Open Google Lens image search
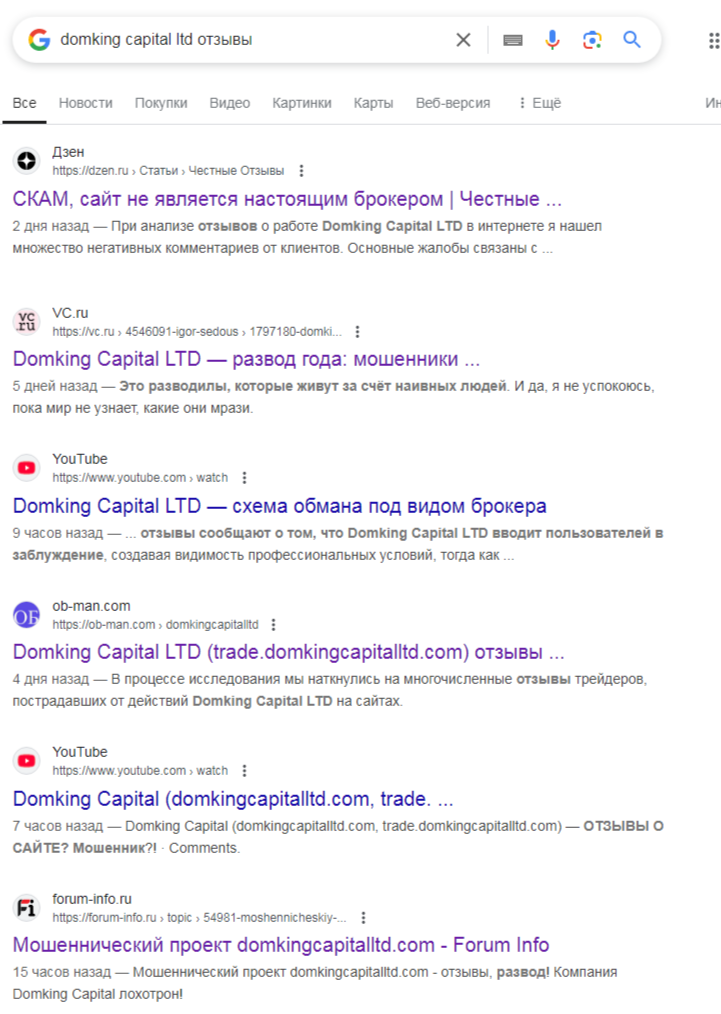Image resolution: width=721 pixels, height=1014 pixels. coord(592,39)
